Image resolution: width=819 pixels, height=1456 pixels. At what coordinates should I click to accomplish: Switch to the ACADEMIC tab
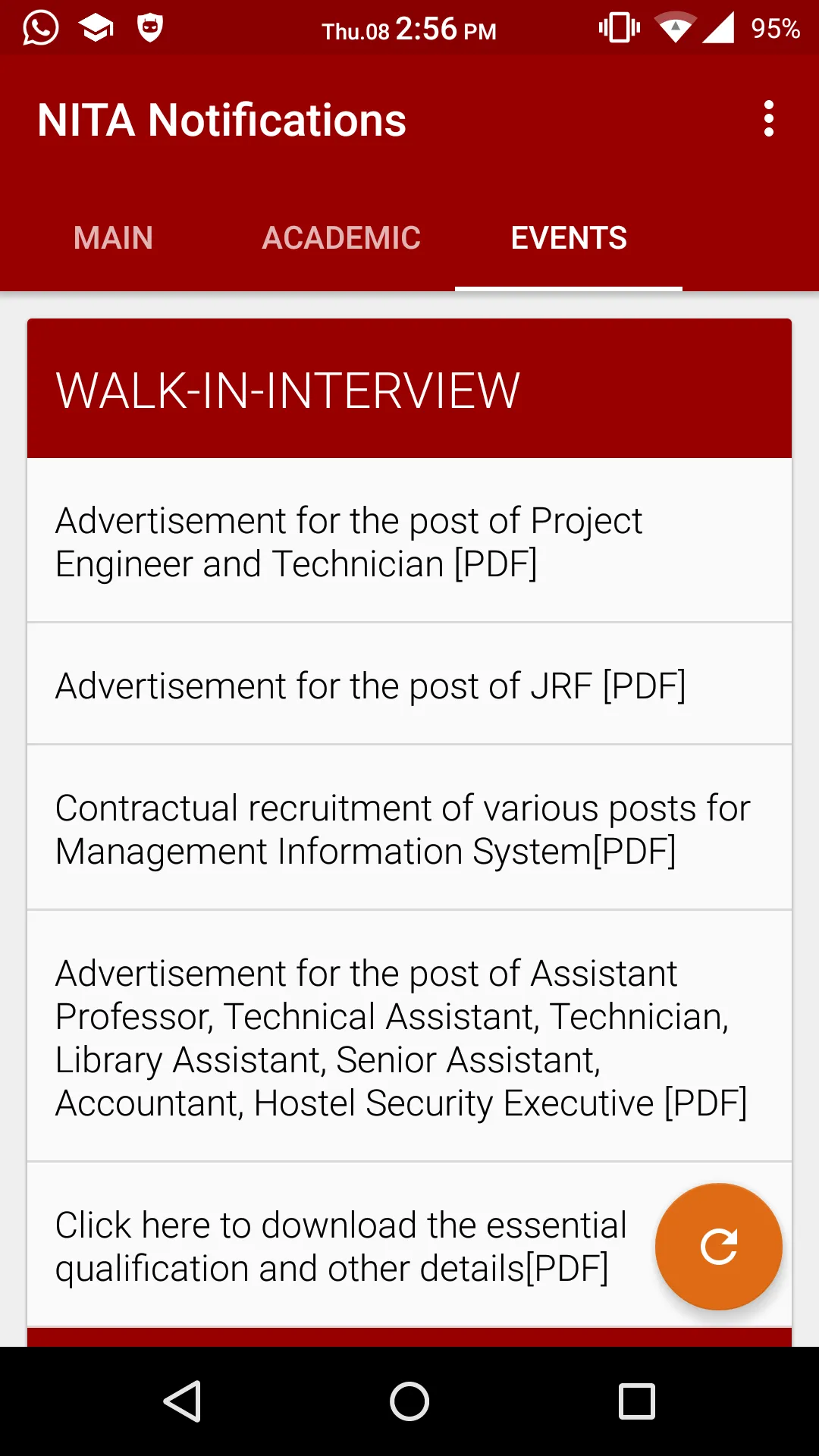coord(341,238)
